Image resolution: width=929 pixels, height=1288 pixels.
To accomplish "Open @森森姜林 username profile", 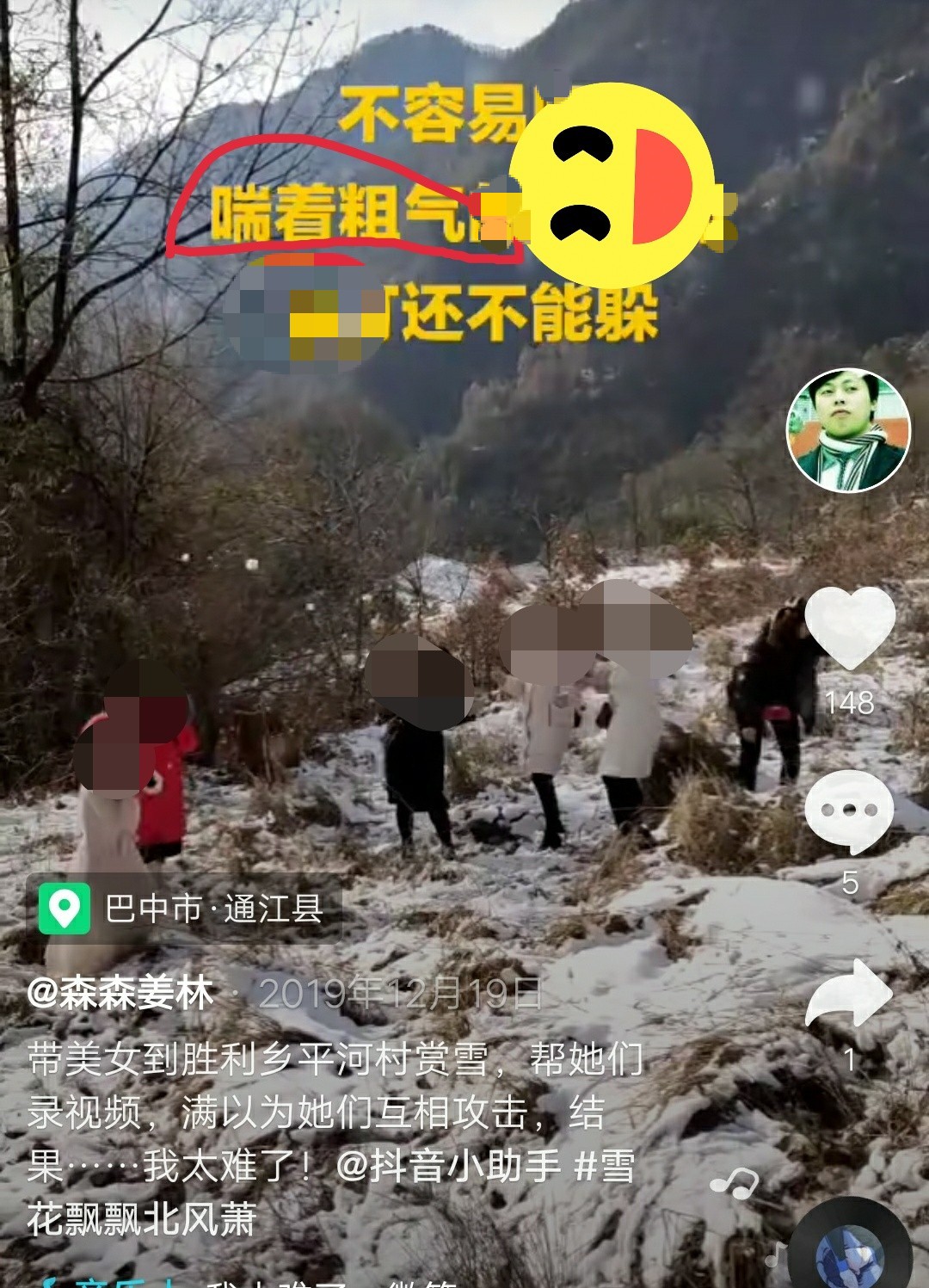I will tap(120, 994).
